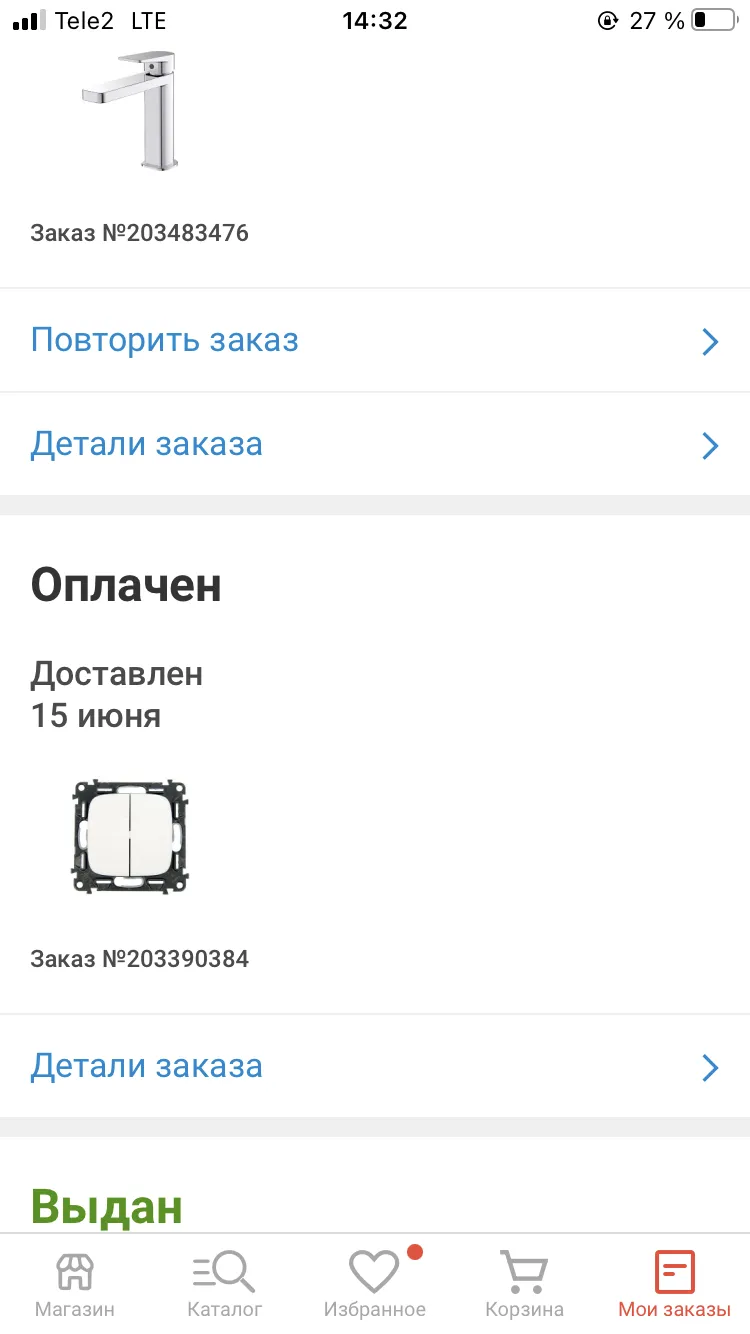Switch to the Магазин tab
Image resolution: width=750 pixels, height=1334 pixels.
[x=75, y=1284]
